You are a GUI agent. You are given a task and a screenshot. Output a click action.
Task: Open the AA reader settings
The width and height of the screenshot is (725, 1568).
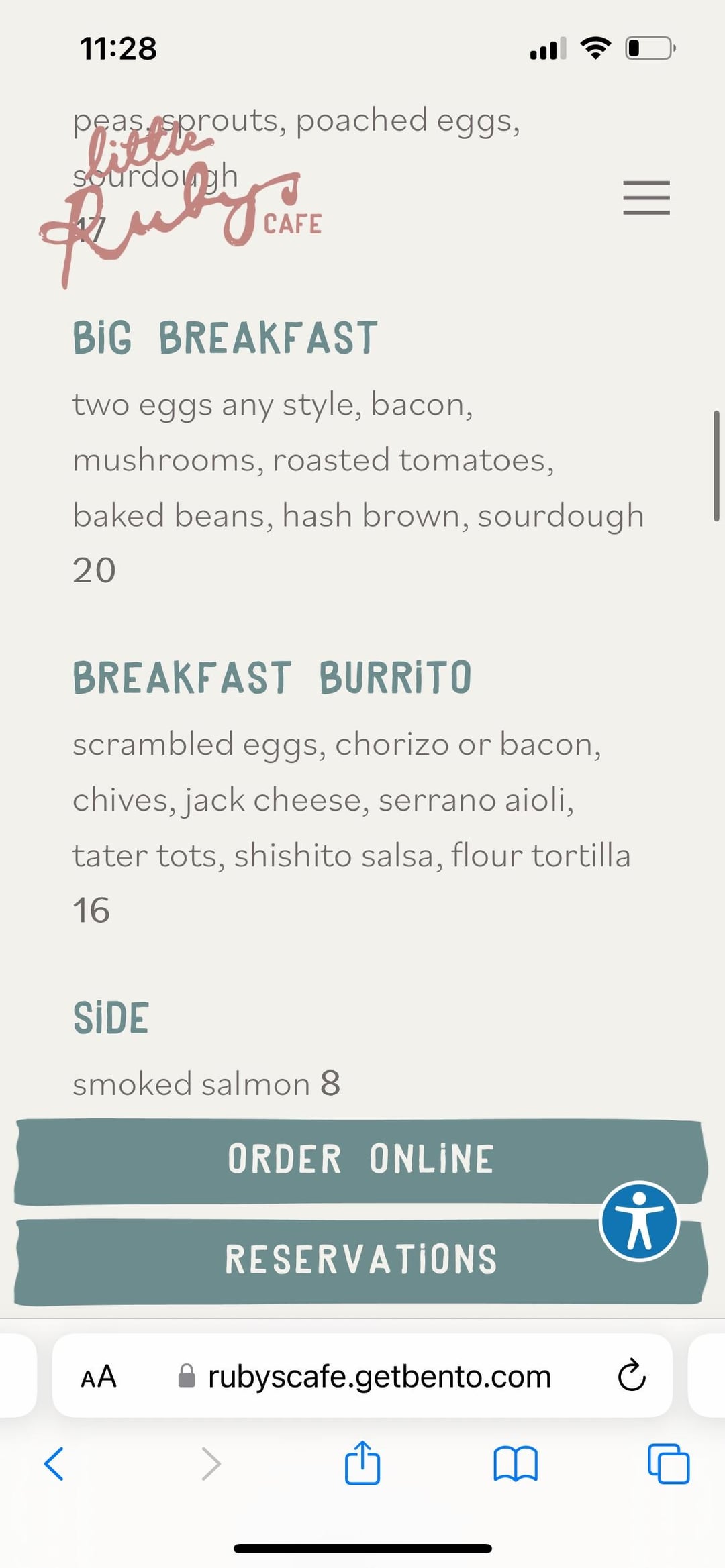[99, 1377]
